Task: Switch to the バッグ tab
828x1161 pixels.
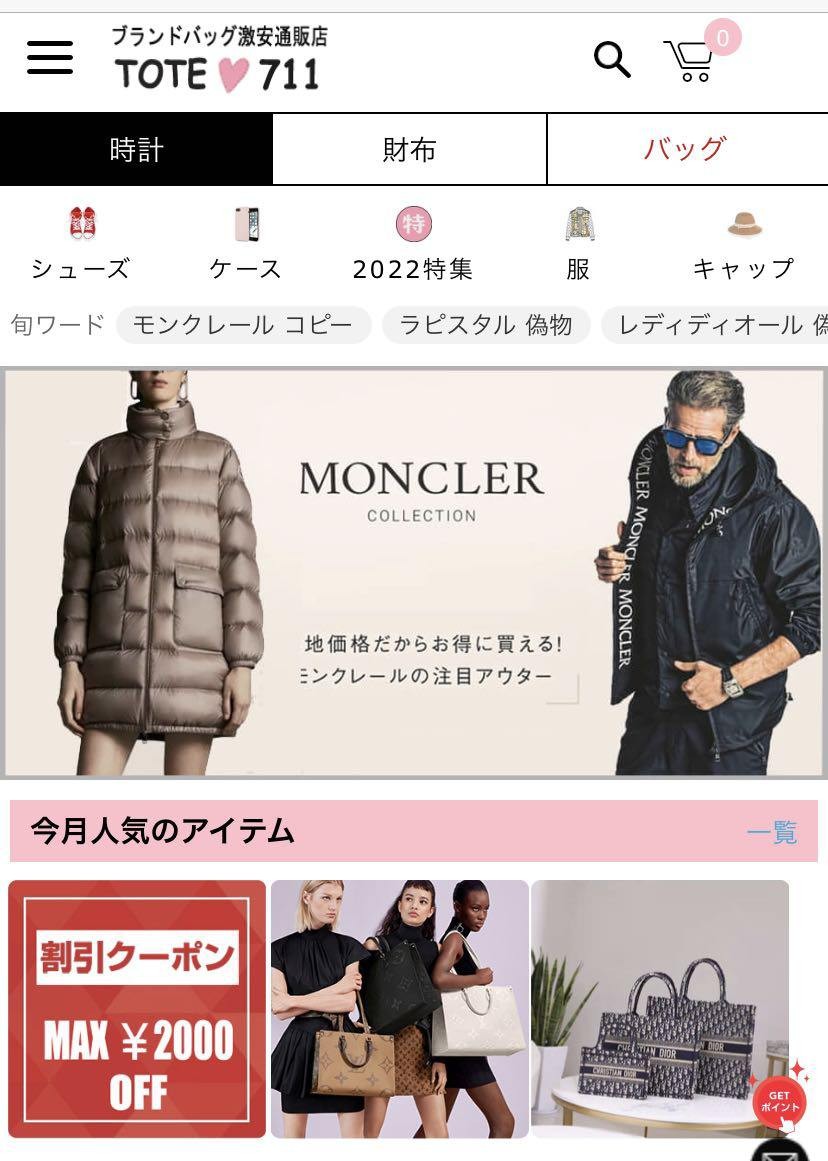Action: pyautogui.click(x=686, y=150)
